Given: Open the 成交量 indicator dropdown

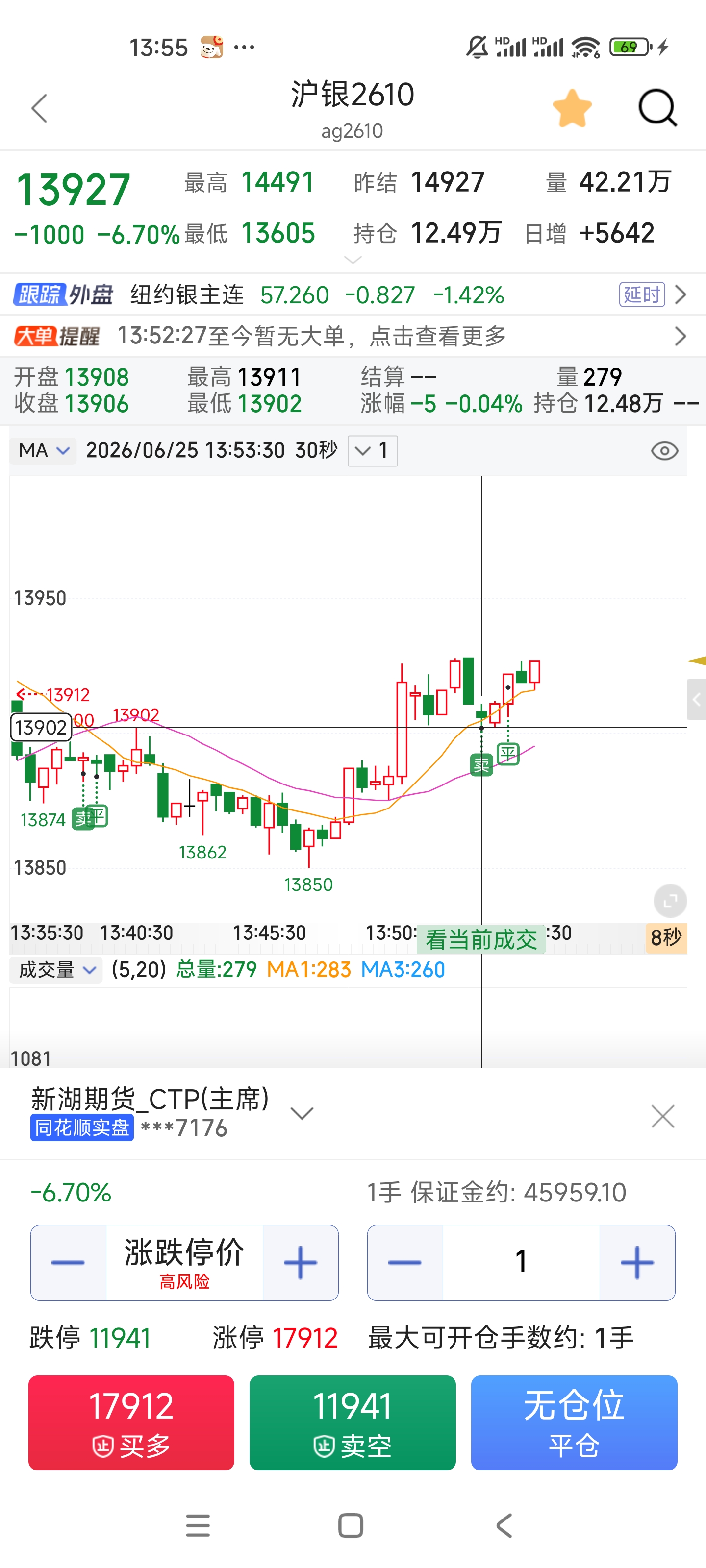Looking at the screenshot, I should (56, 969).
